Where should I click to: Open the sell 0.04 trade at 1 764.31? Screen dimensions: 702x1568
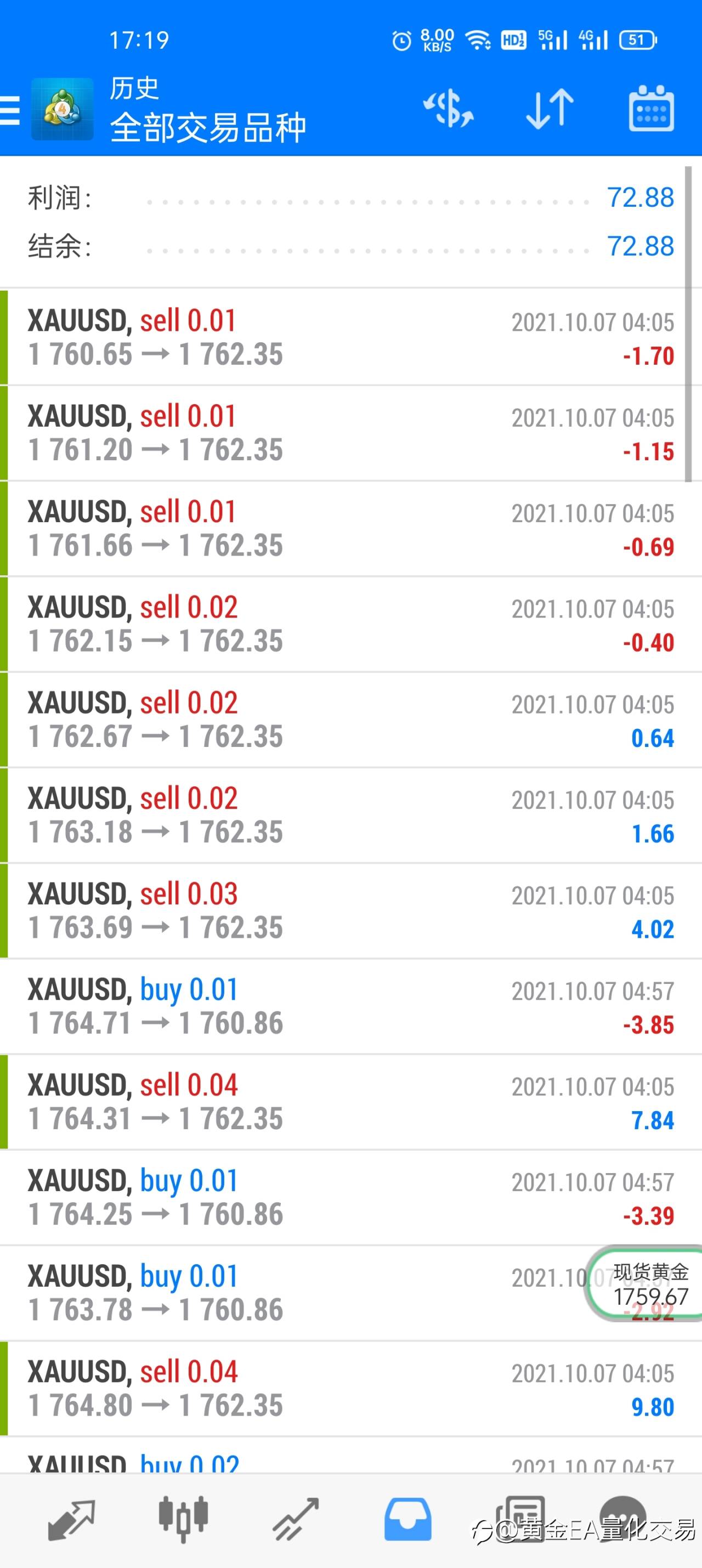click(x=350, y=1102)
